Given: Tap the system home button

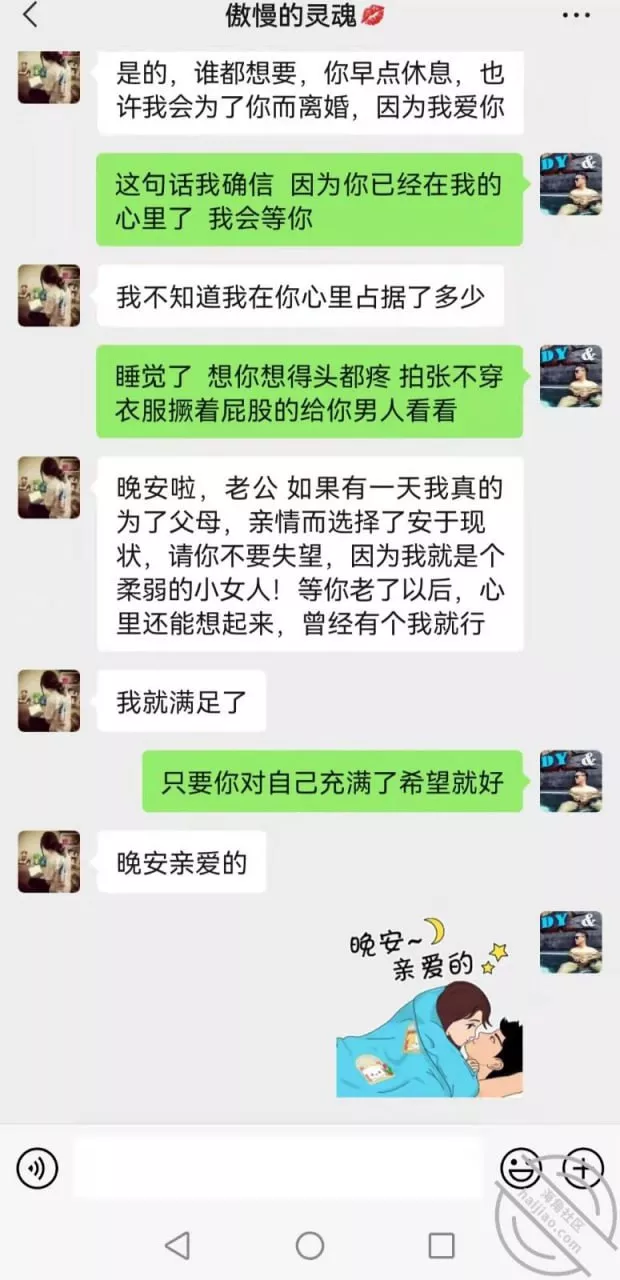Looking at the screenshot, I should click(310, 1245).
